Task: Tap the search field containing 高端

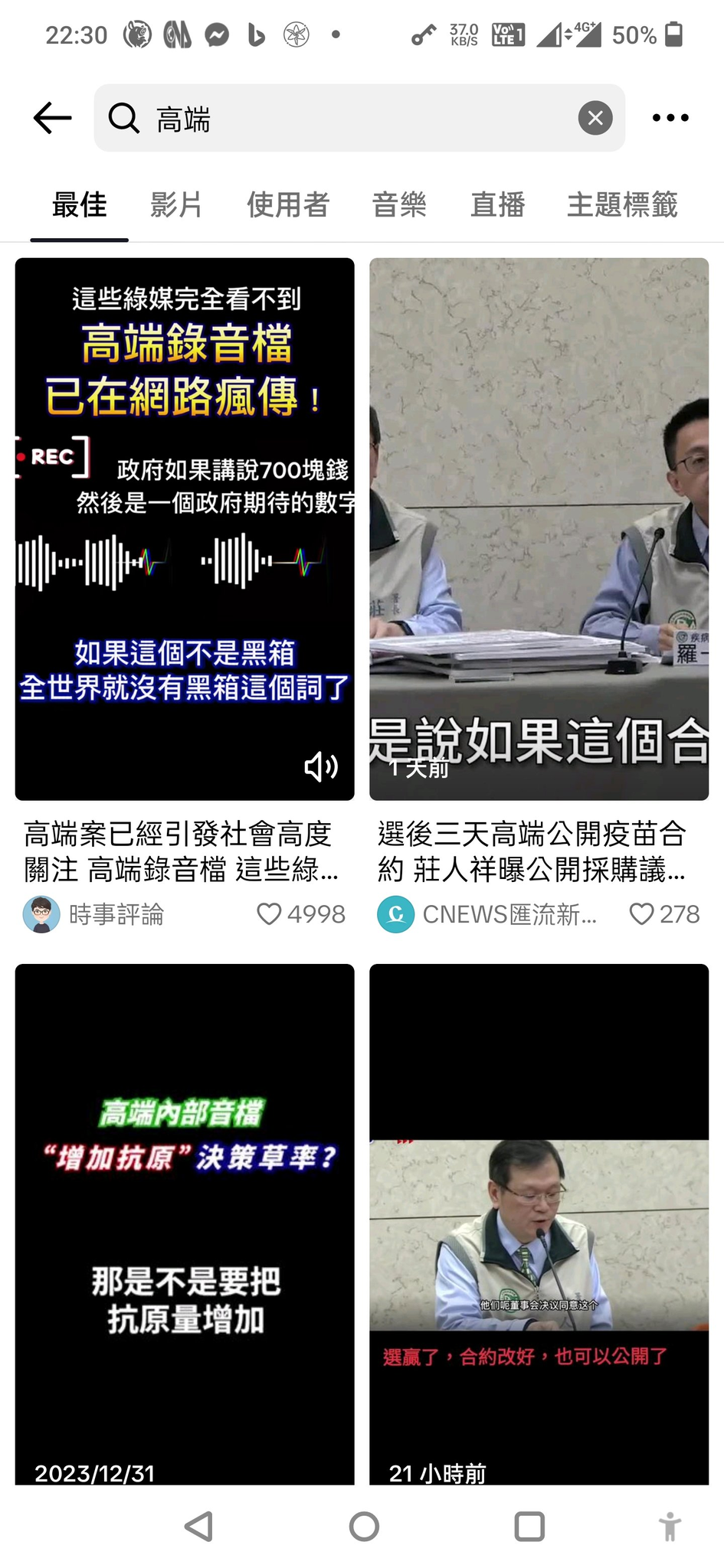Action: [x=359, y=118]
